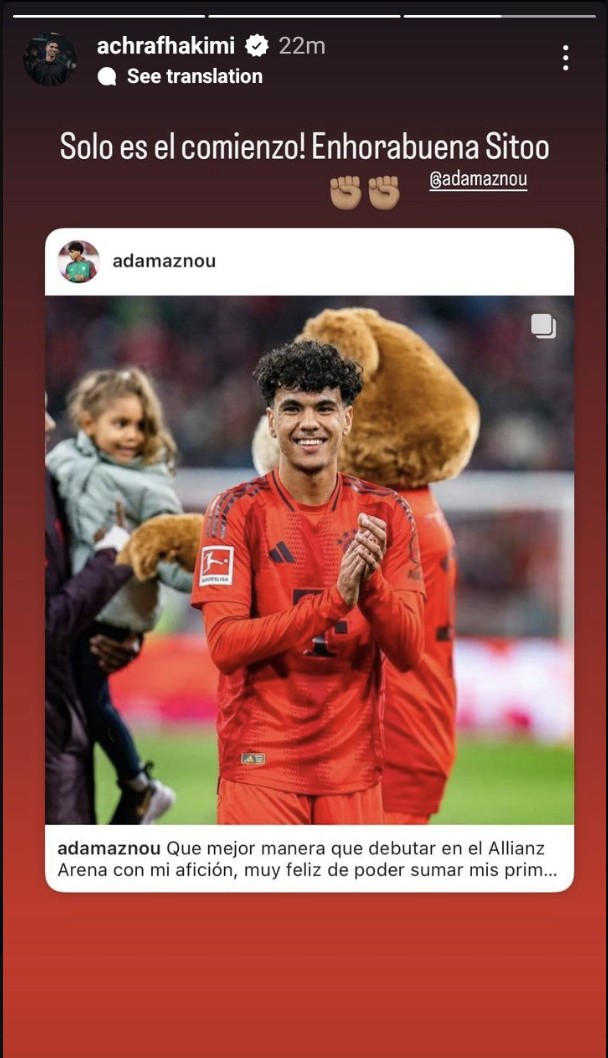The image size is (608, 1058).
Task: Open achrafhakimi's profile picture
Action: click(49, 60)
